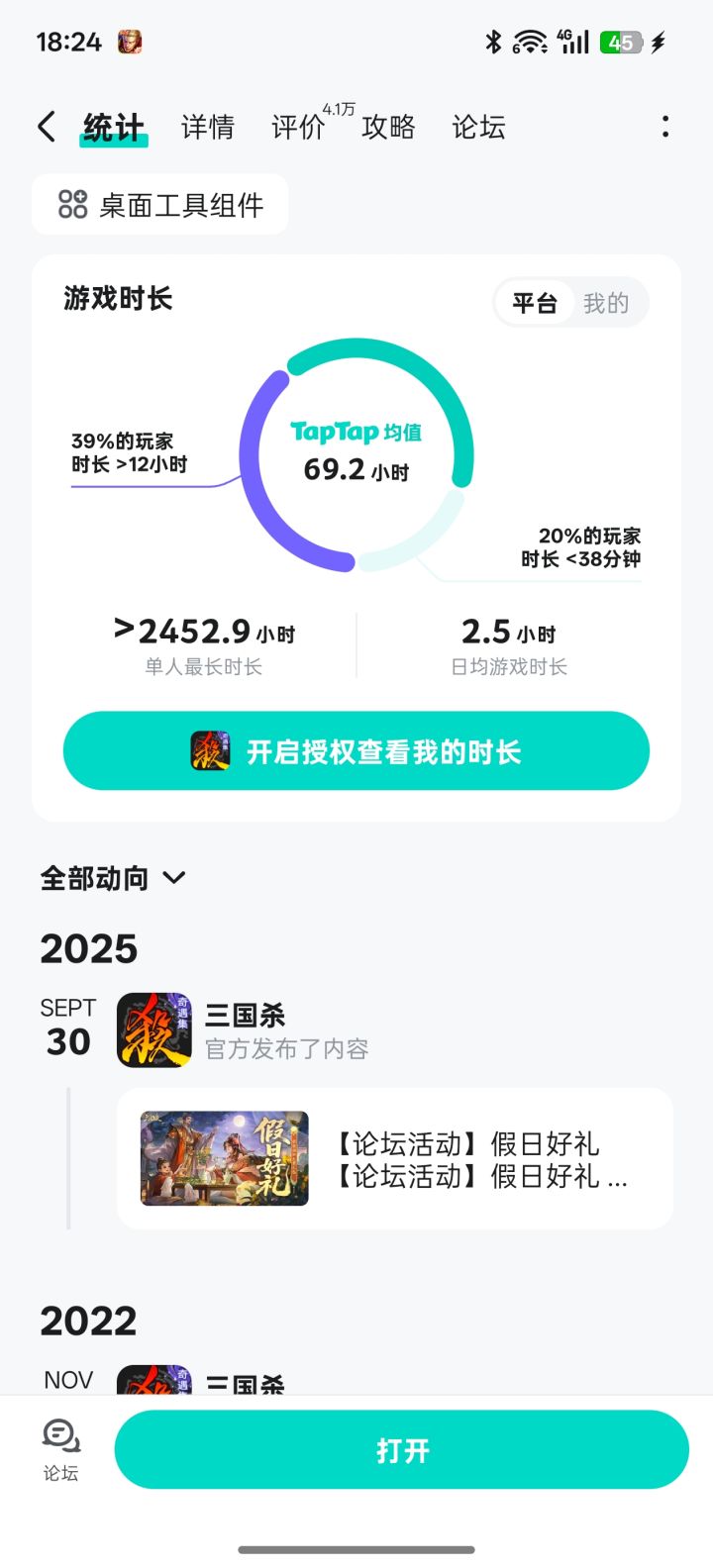Screen dimensions: 713x1568
Task: Select 我的 in the playtime toggle
Action: 606,303
